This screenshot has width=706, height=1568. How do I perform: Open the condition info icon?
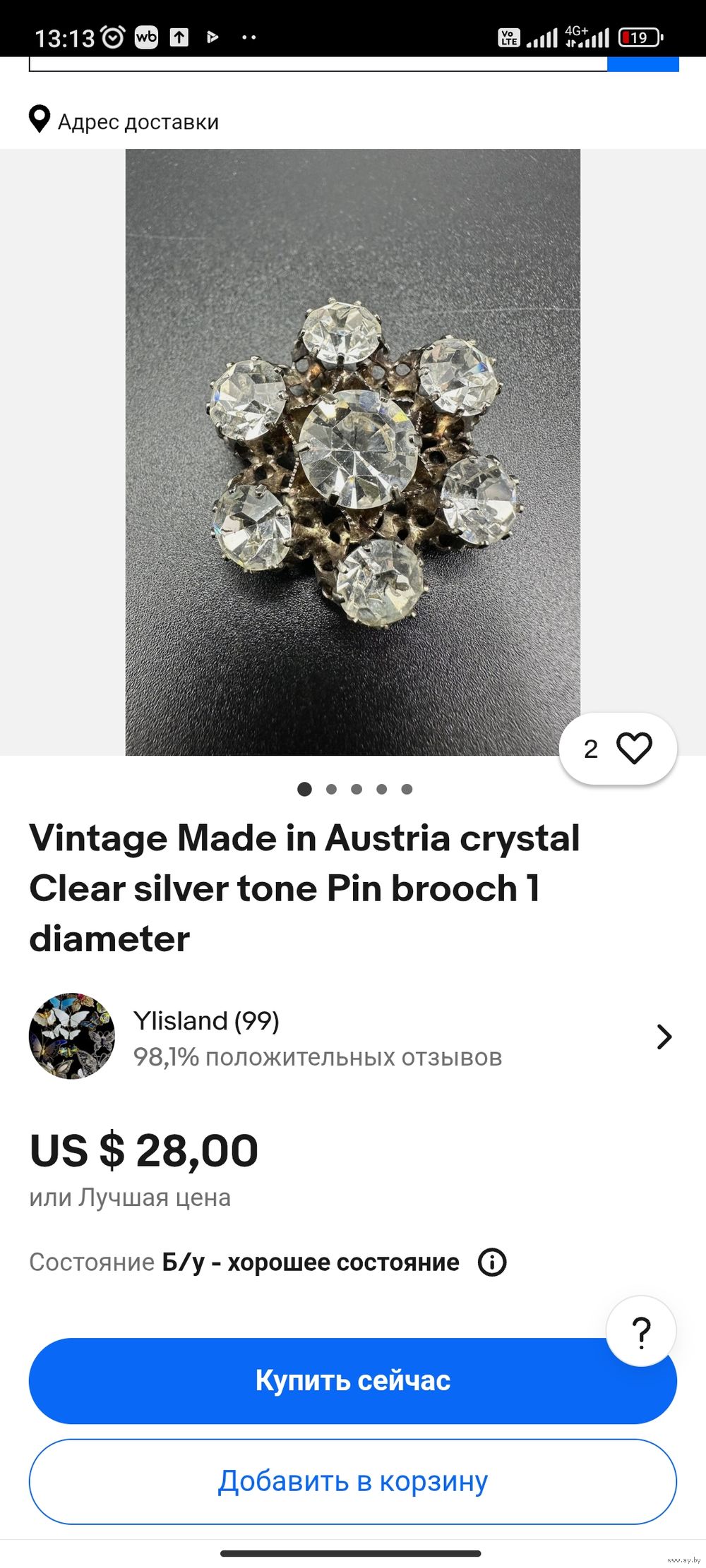point(492,1262)
